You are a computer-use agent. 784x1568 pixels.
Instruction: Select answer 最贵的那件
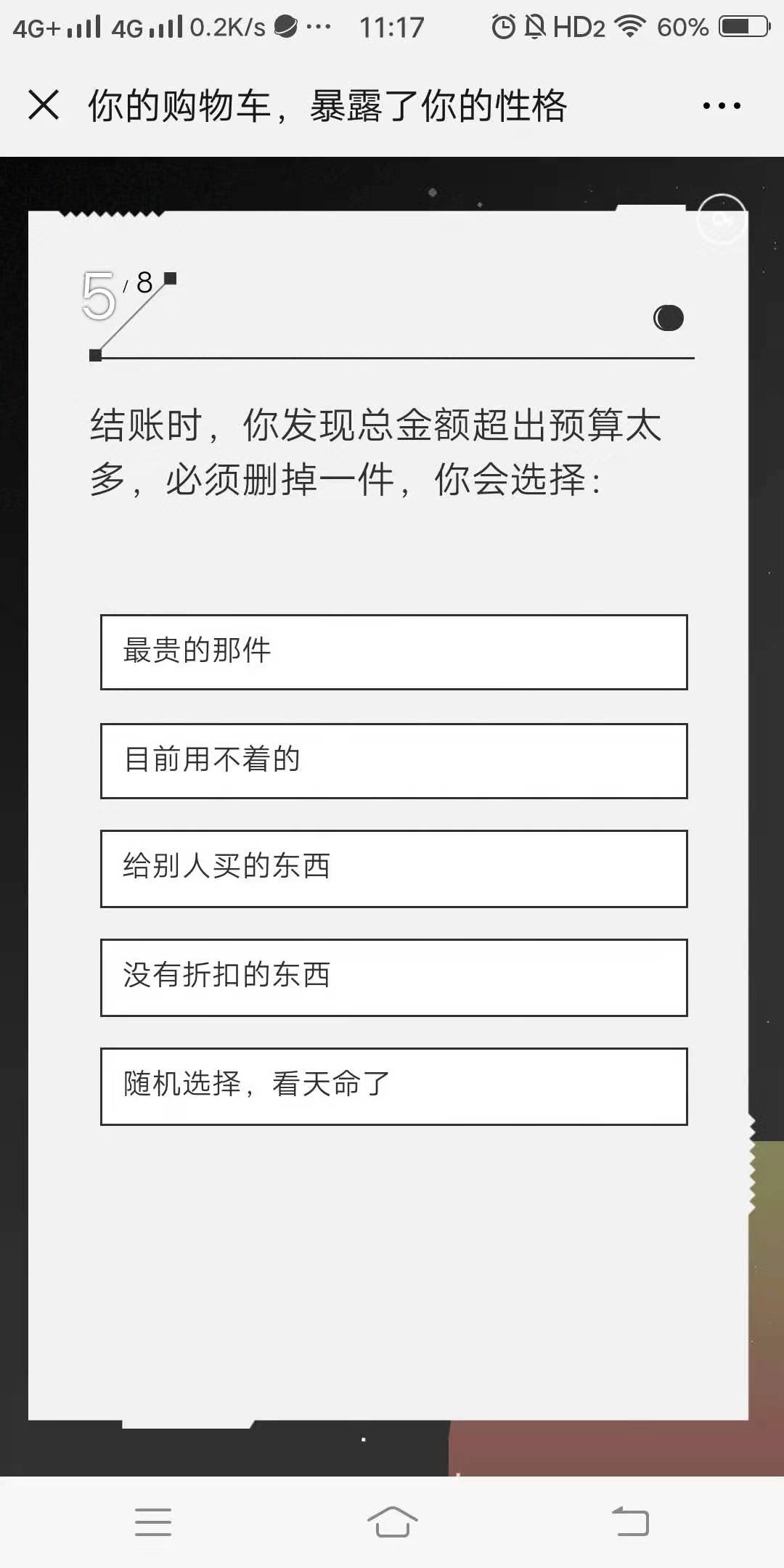(393, 652)
